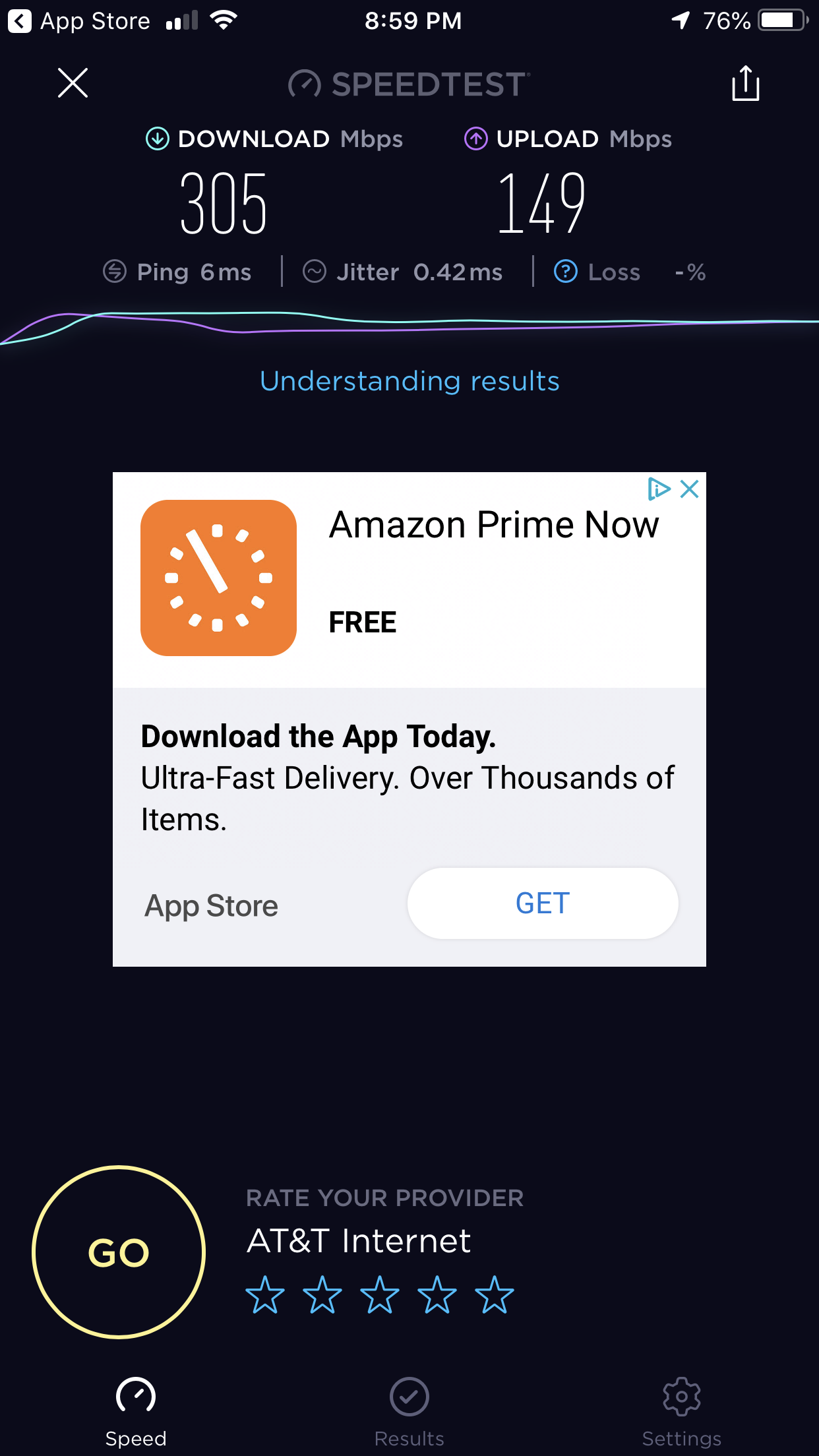Rate AT&T Internet five stars

coord(494,1294)
